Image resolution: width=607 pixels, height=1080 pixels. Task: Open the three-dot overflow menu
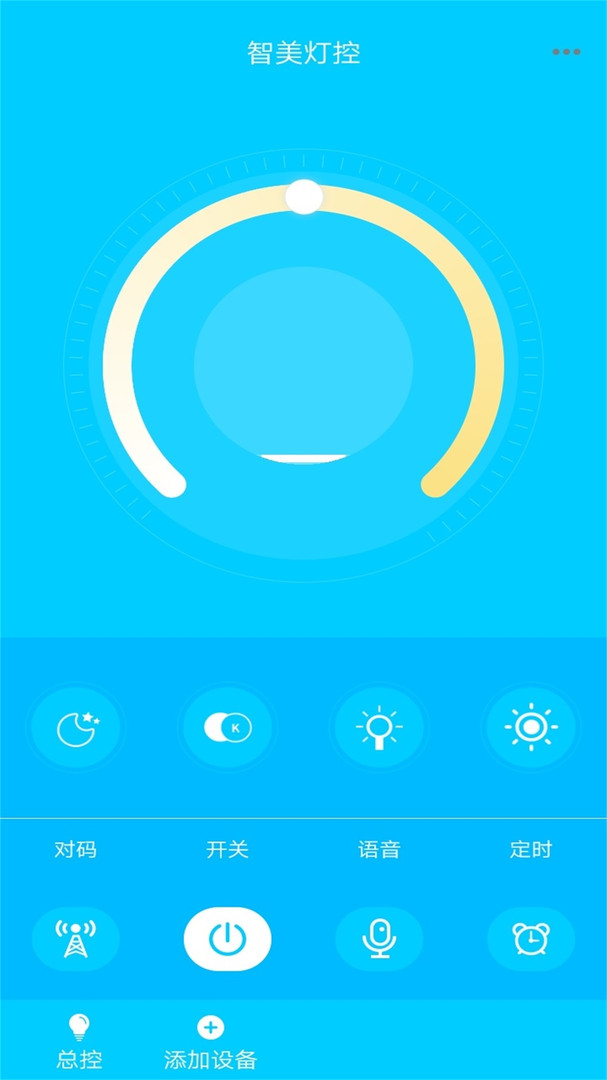(x=566, y=52)
